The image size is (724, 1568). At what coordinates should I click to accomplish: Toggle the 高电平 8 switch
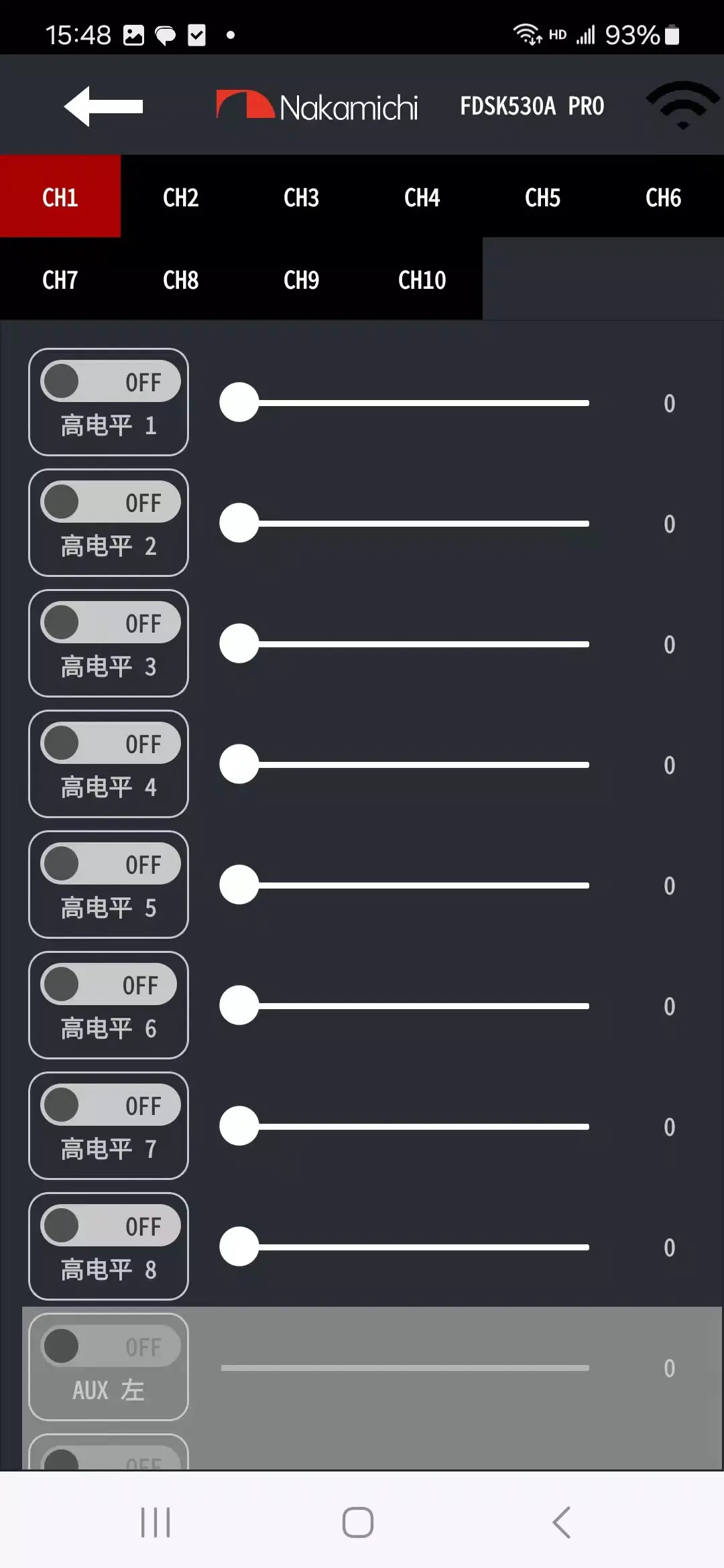(109, 1226)
